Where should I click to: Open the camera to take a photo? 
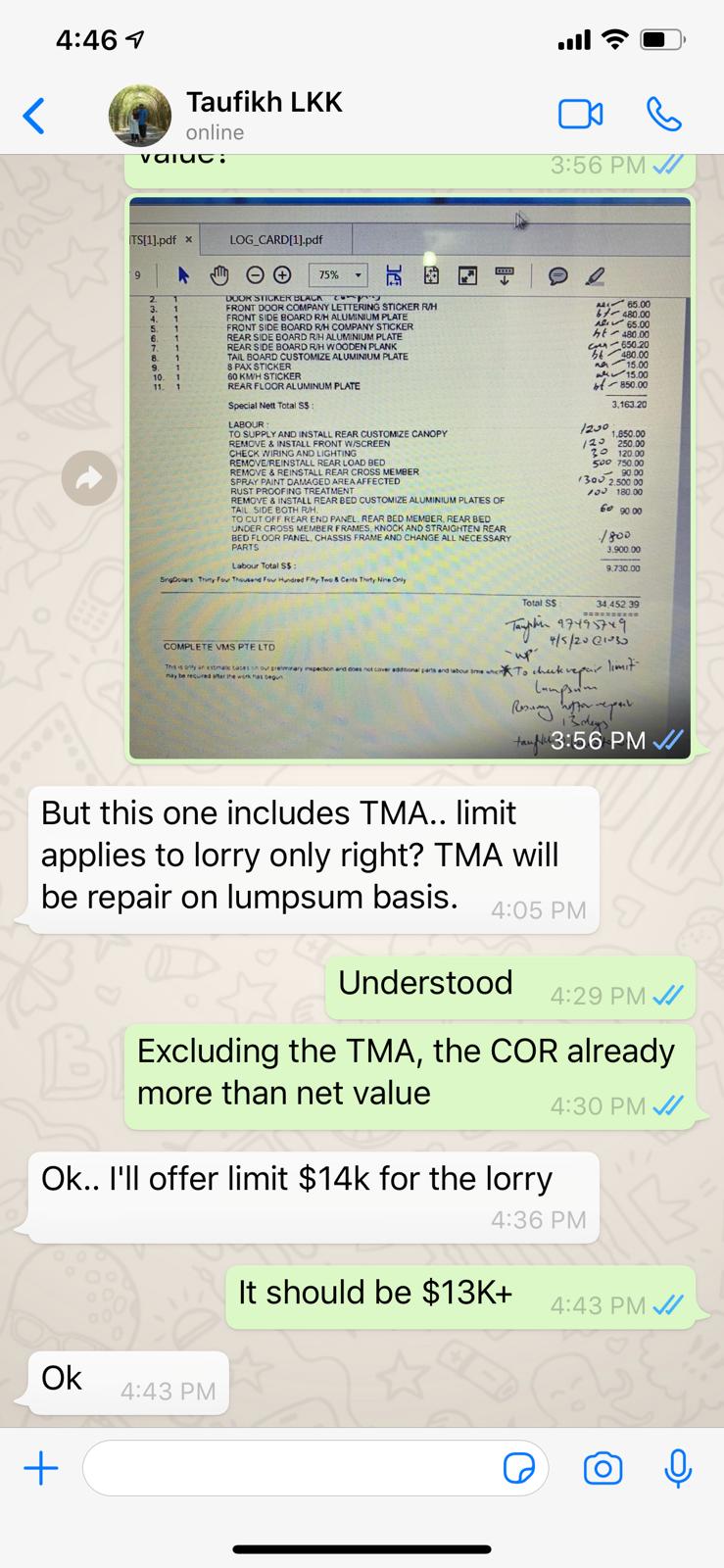603,1468
